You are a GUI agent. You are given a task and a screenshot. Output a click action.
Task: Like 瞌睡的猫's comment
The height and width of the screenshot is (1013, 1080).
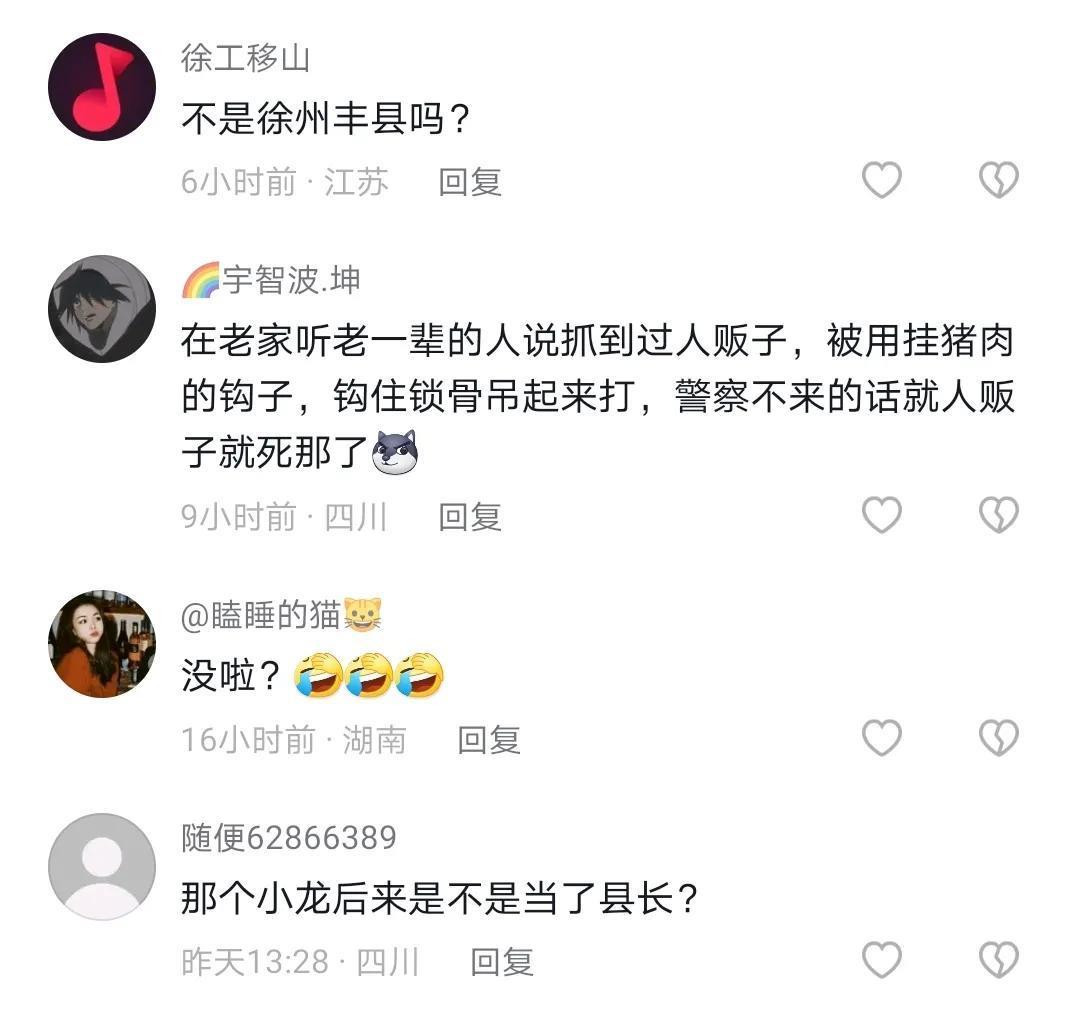882,739
